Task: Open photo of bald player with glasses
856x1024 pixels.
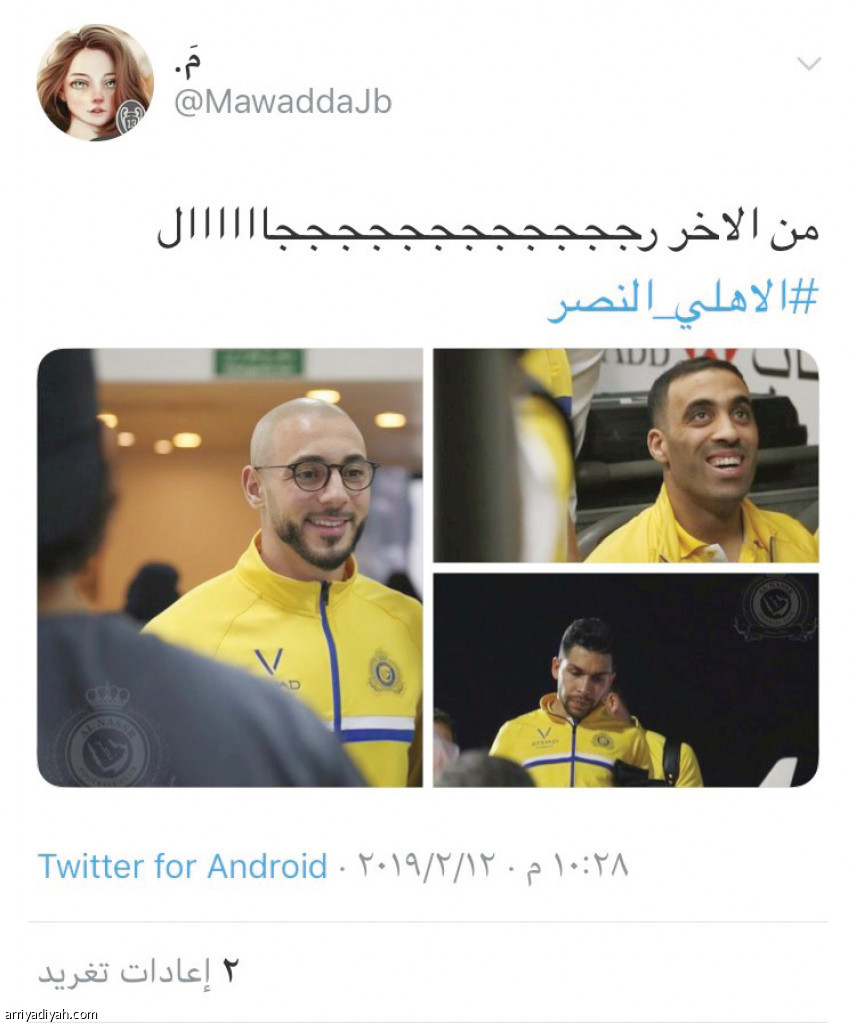Action: [230, 567]
